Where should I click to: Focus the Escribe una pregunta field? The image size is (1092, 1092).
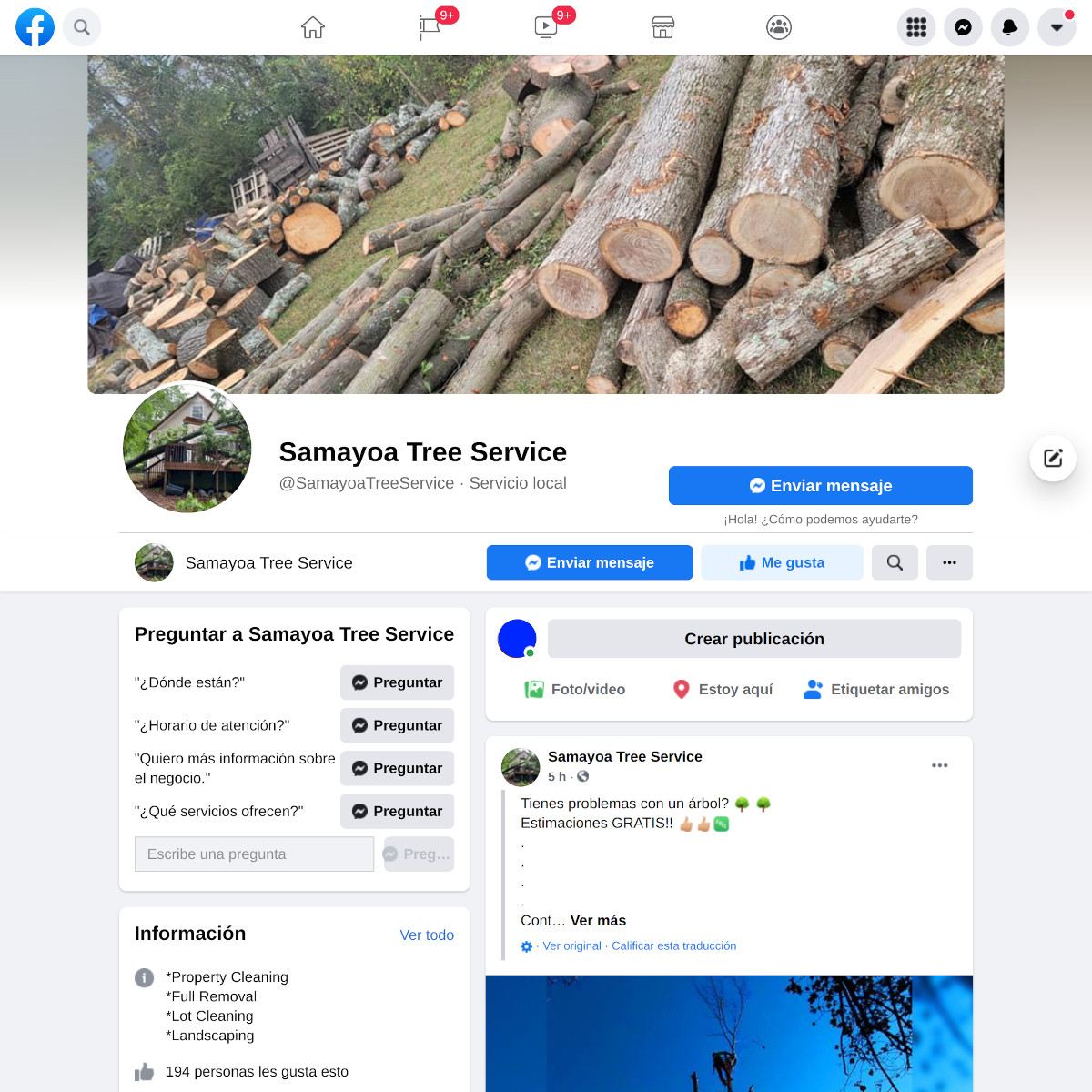pyautogui.click(x=254, y=854)
